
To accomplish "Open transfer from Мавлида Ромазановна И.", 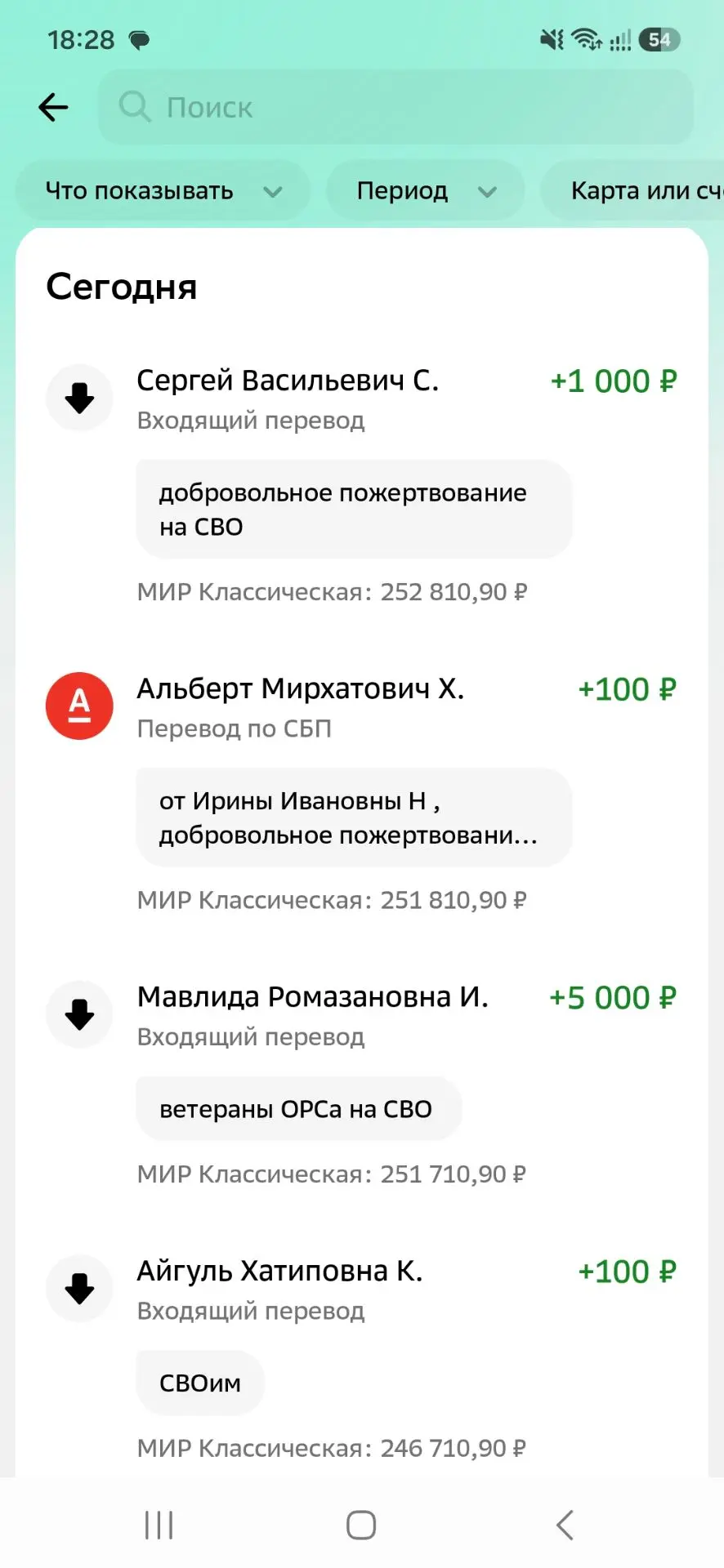I will click(x=361, y=1085).
